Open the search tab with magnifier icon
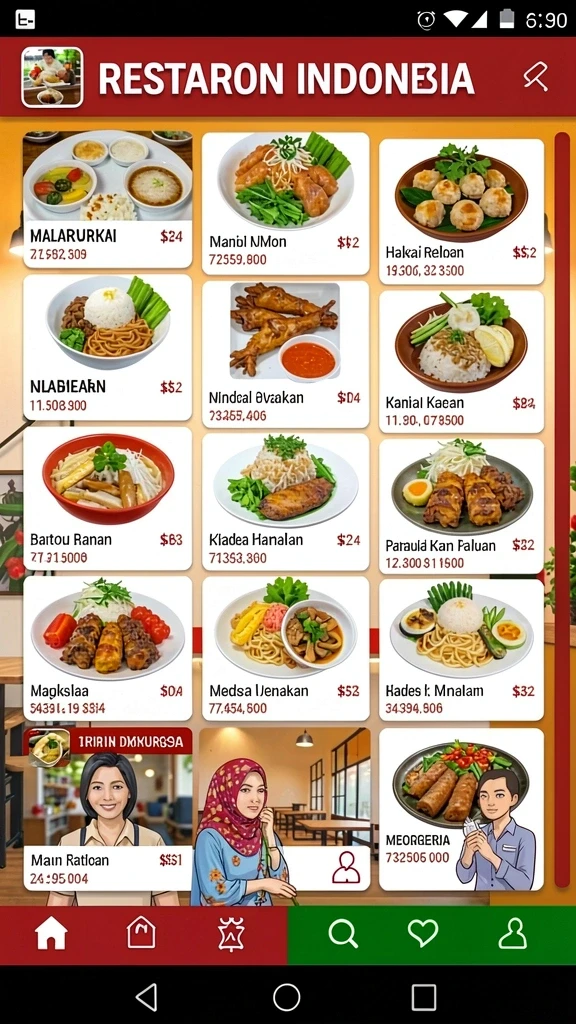Screen dimensions: 576x1024 (x=343, y=933)
